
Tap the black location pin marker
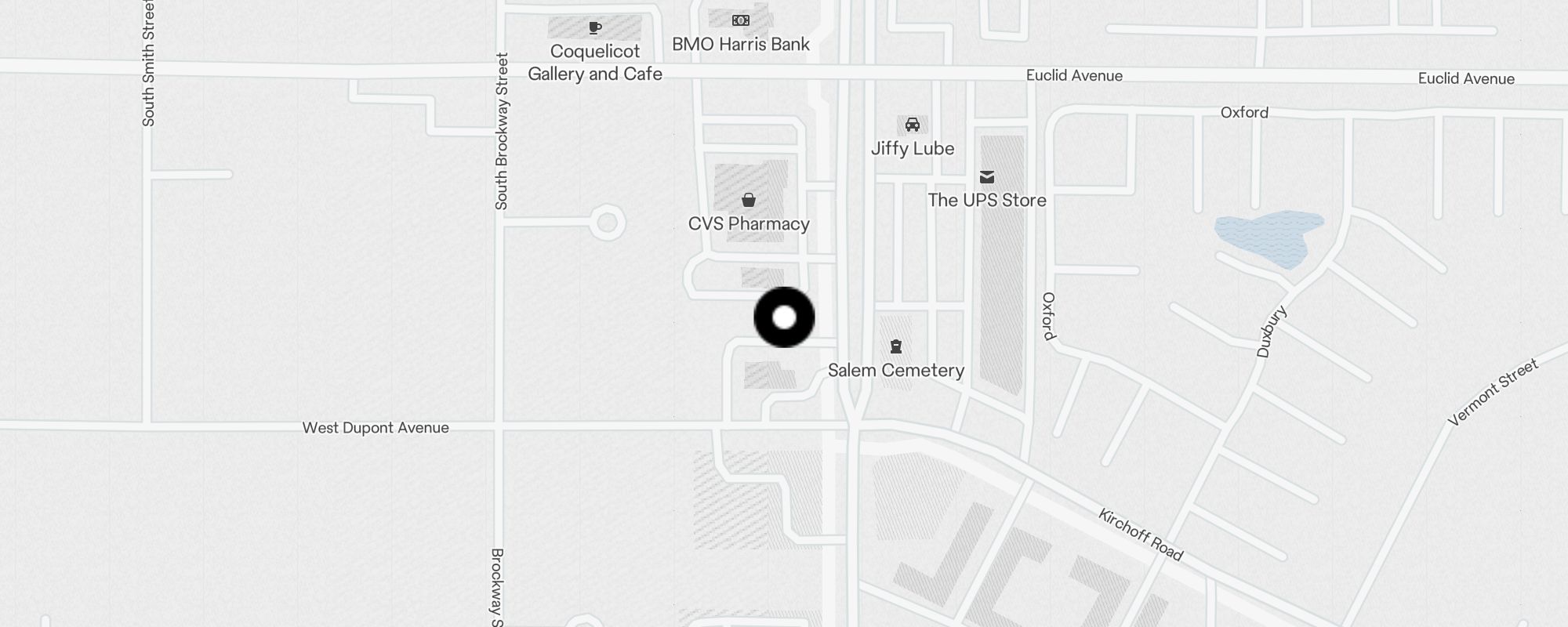coord(784,317)
